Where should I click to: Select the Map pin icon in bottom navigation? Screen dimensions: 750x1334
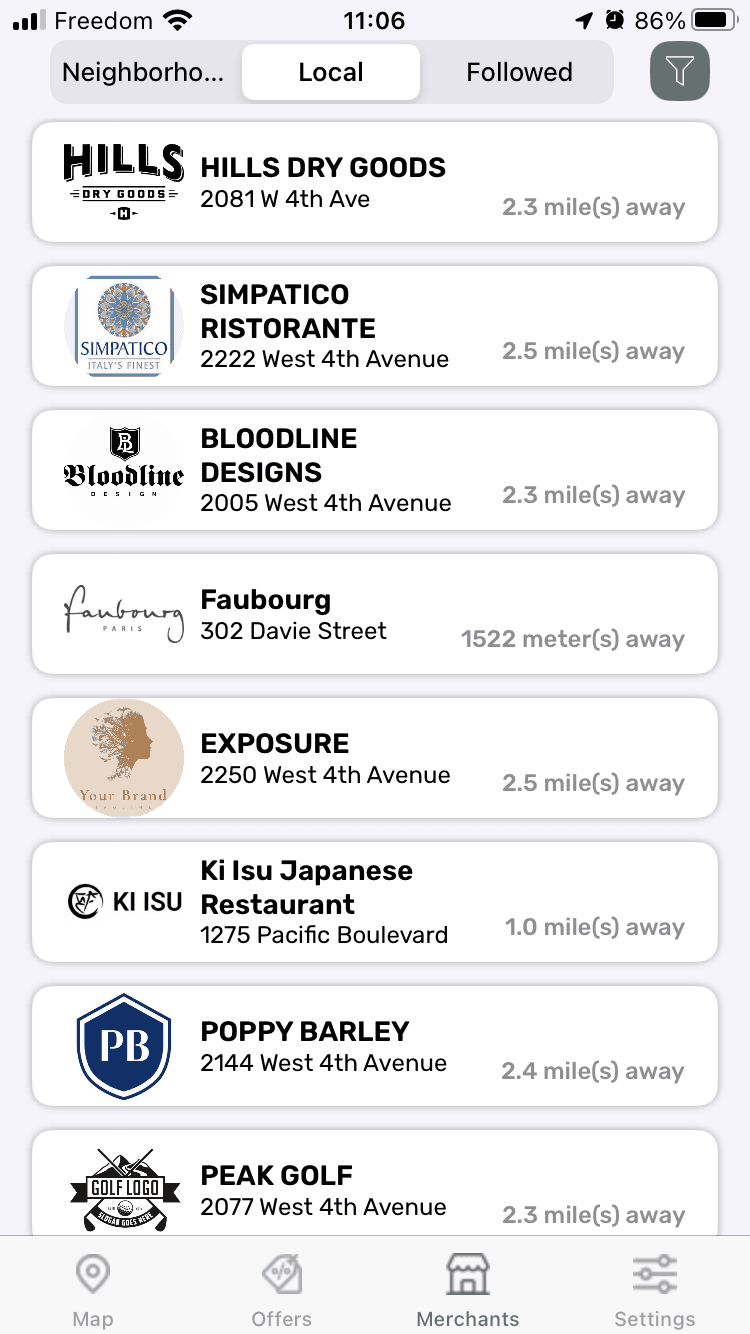click(92, 1273)
